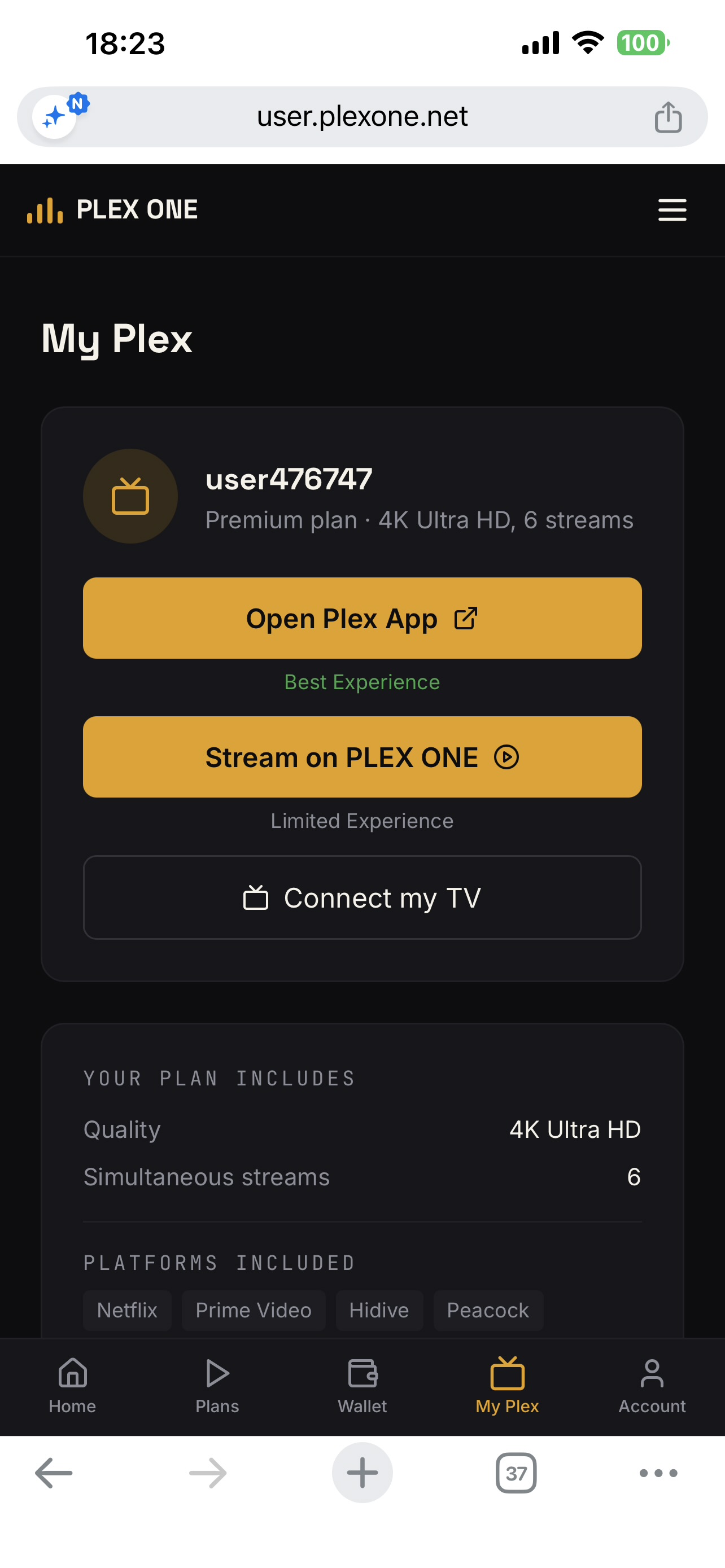Open the hamburger menu
This screenshot has height=1568, width=725.
pyautogui.click(x=672, y=210)
